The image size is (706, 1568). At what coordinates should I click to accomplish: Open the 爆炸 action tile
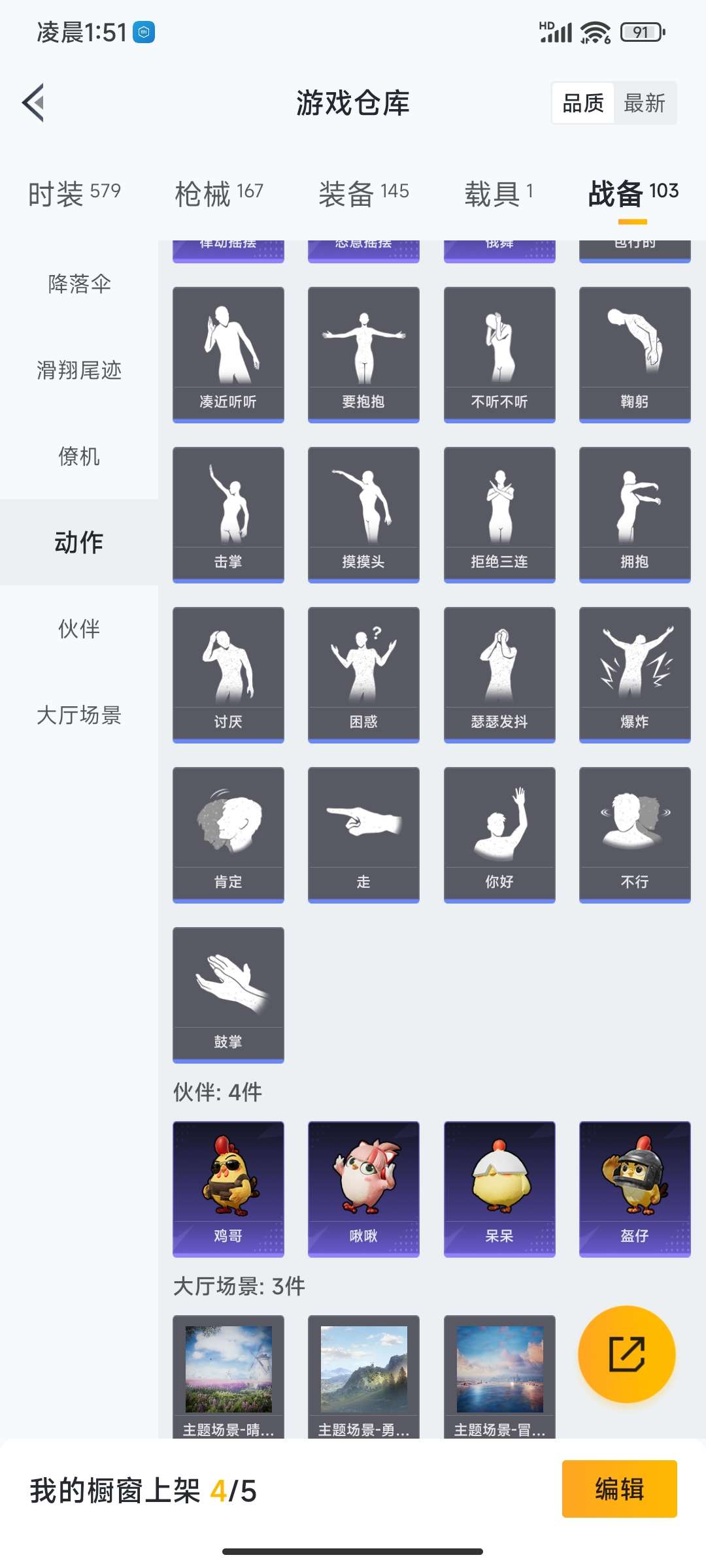click(635, 674)
